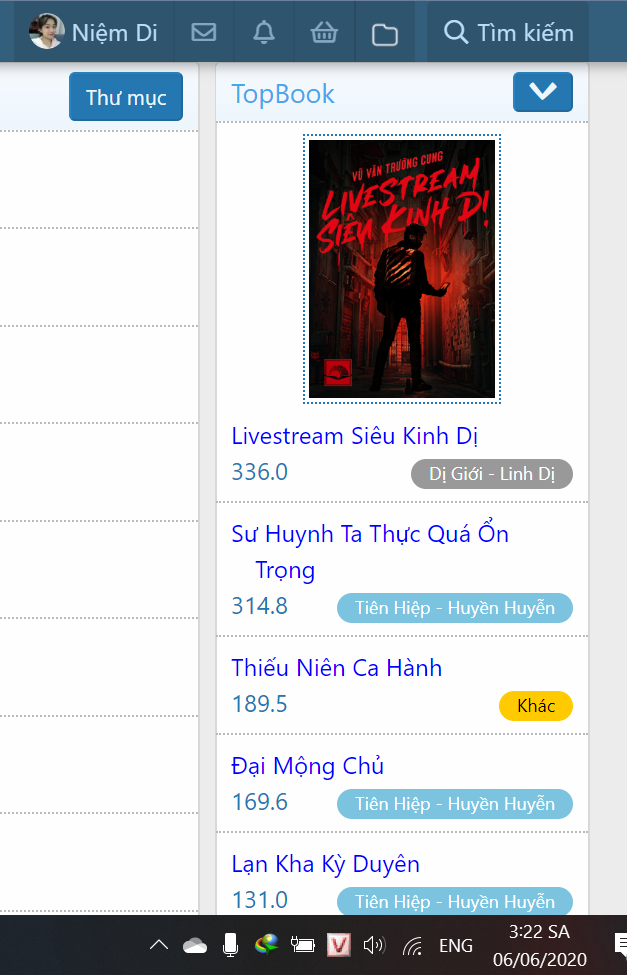Open Tìm kiếm search
Image resolution: width=627 pixels, height=975 pixels.
(x=508, y=32)
